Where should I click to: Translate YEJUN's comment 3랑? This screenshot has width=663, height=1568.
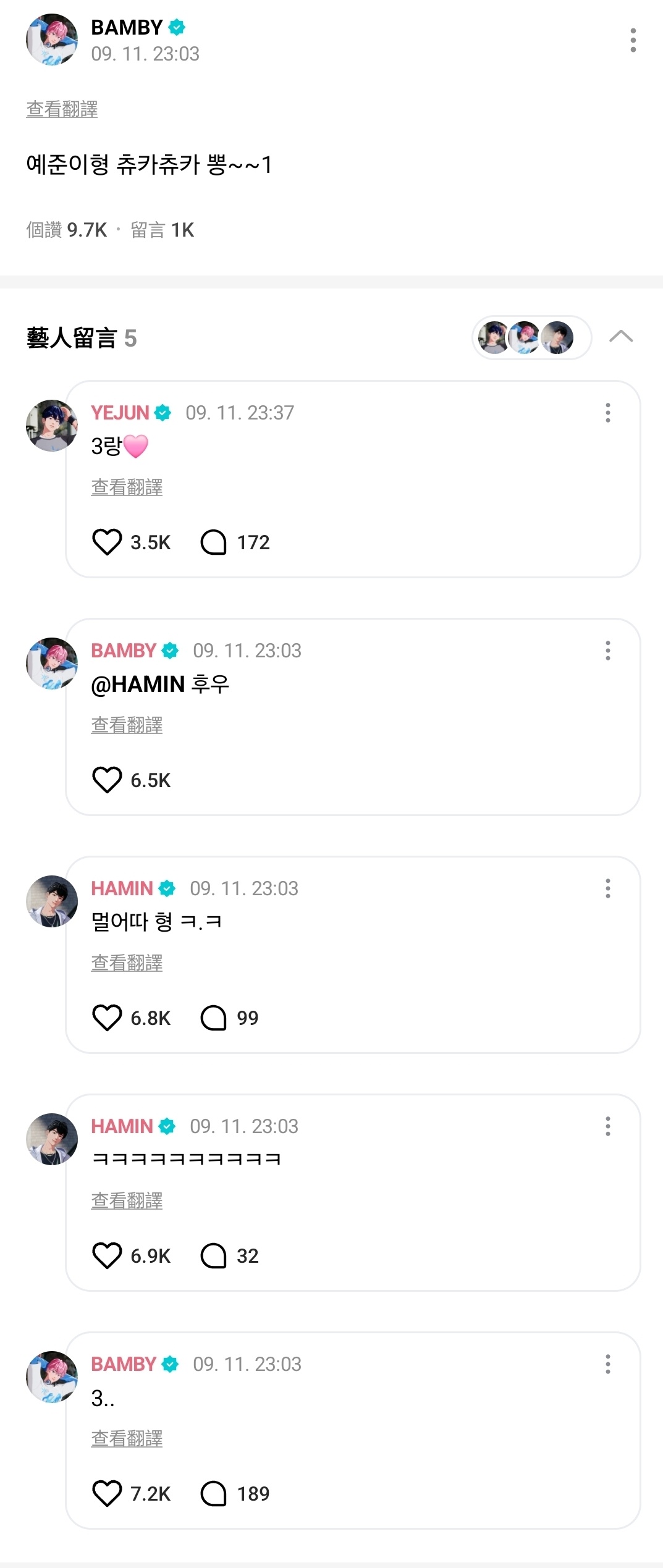click(127, 487)
